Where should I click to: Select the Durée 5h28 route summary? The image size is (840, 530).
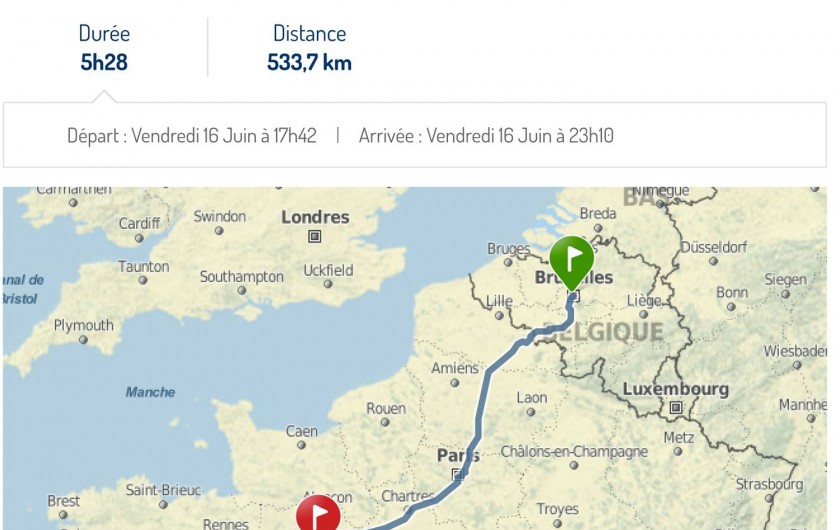[104, 48]
